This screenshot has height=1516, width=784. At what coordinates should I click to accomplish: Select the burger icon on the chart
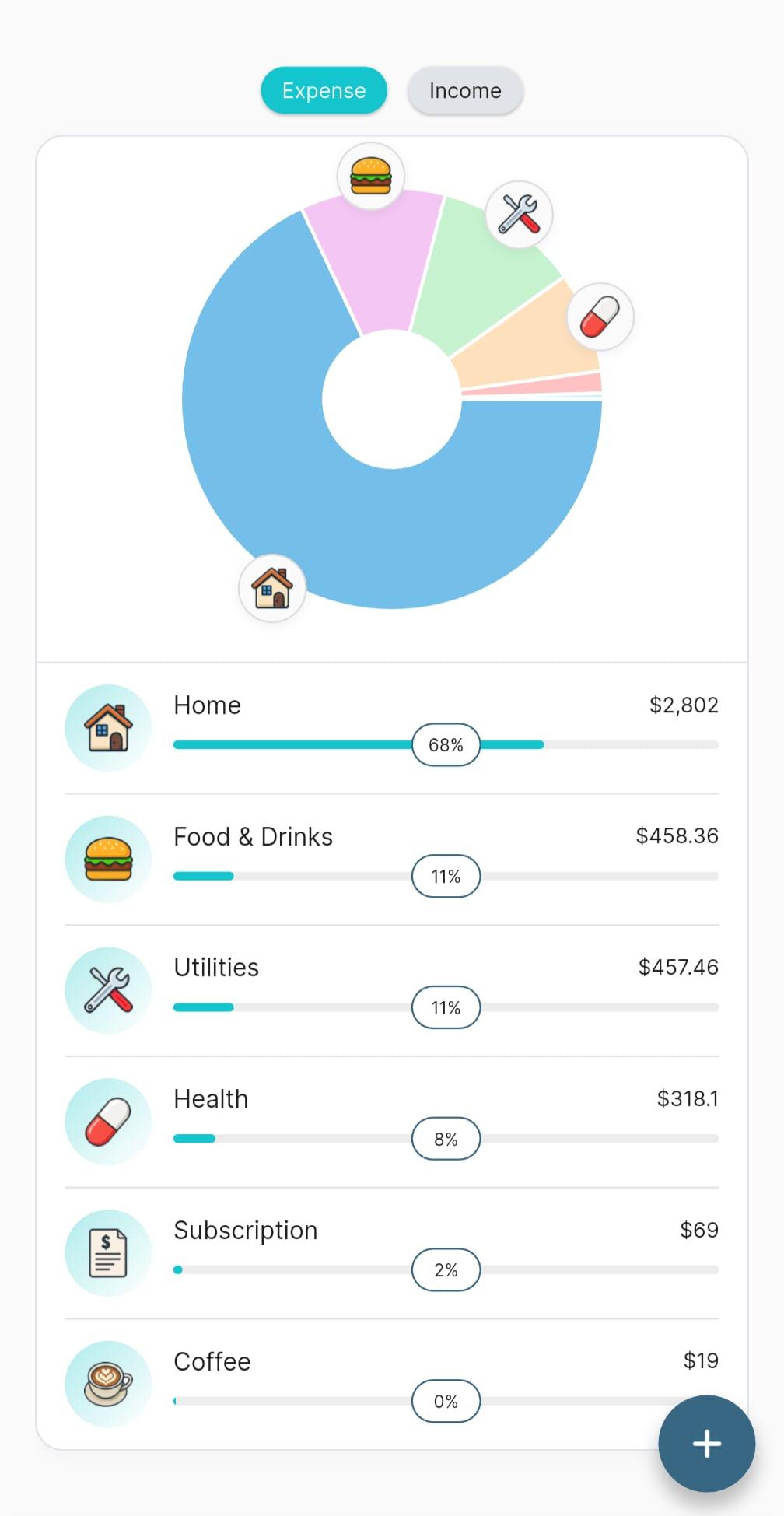point(370,176)
